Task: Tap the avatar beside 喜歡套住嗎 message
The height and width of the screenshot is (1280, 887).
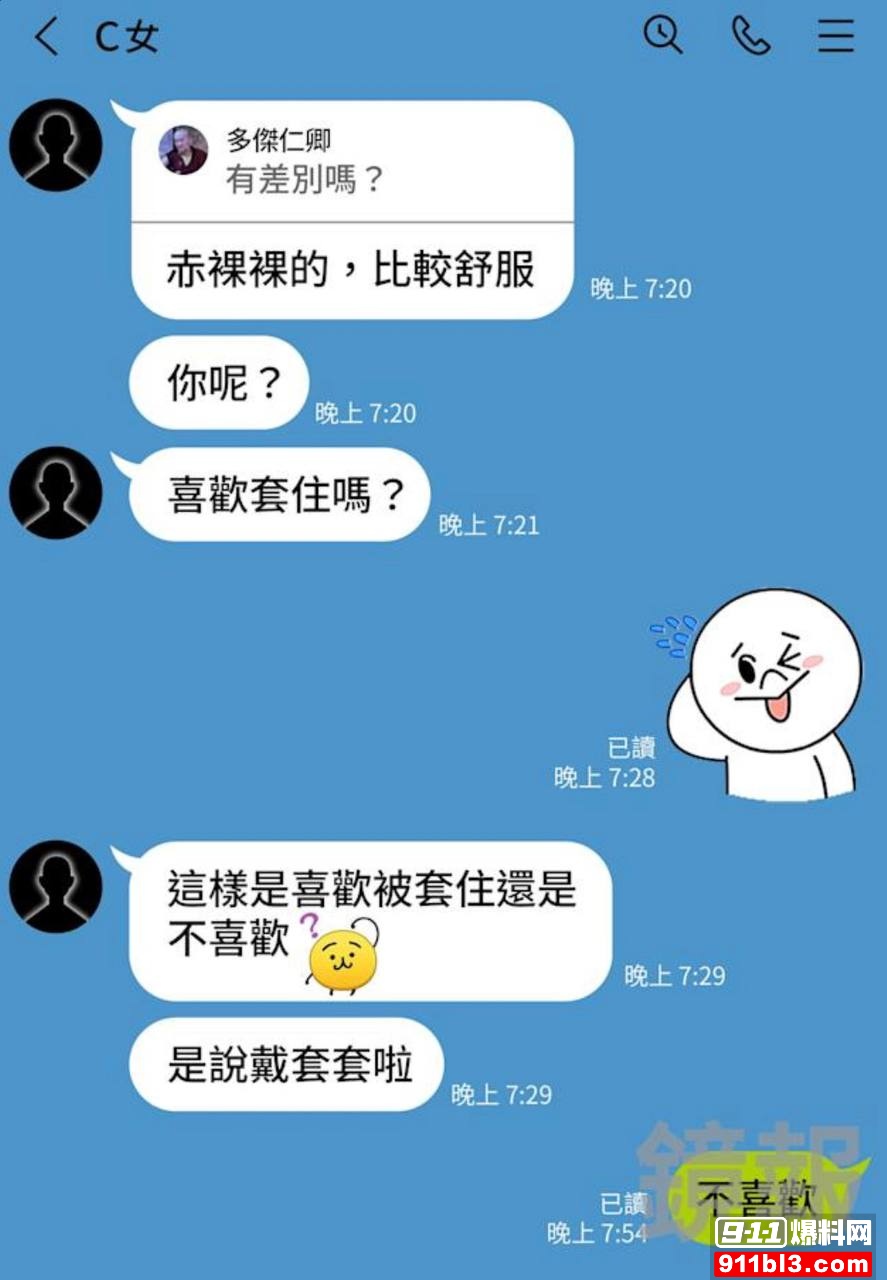Action: (x=57, y=492)
